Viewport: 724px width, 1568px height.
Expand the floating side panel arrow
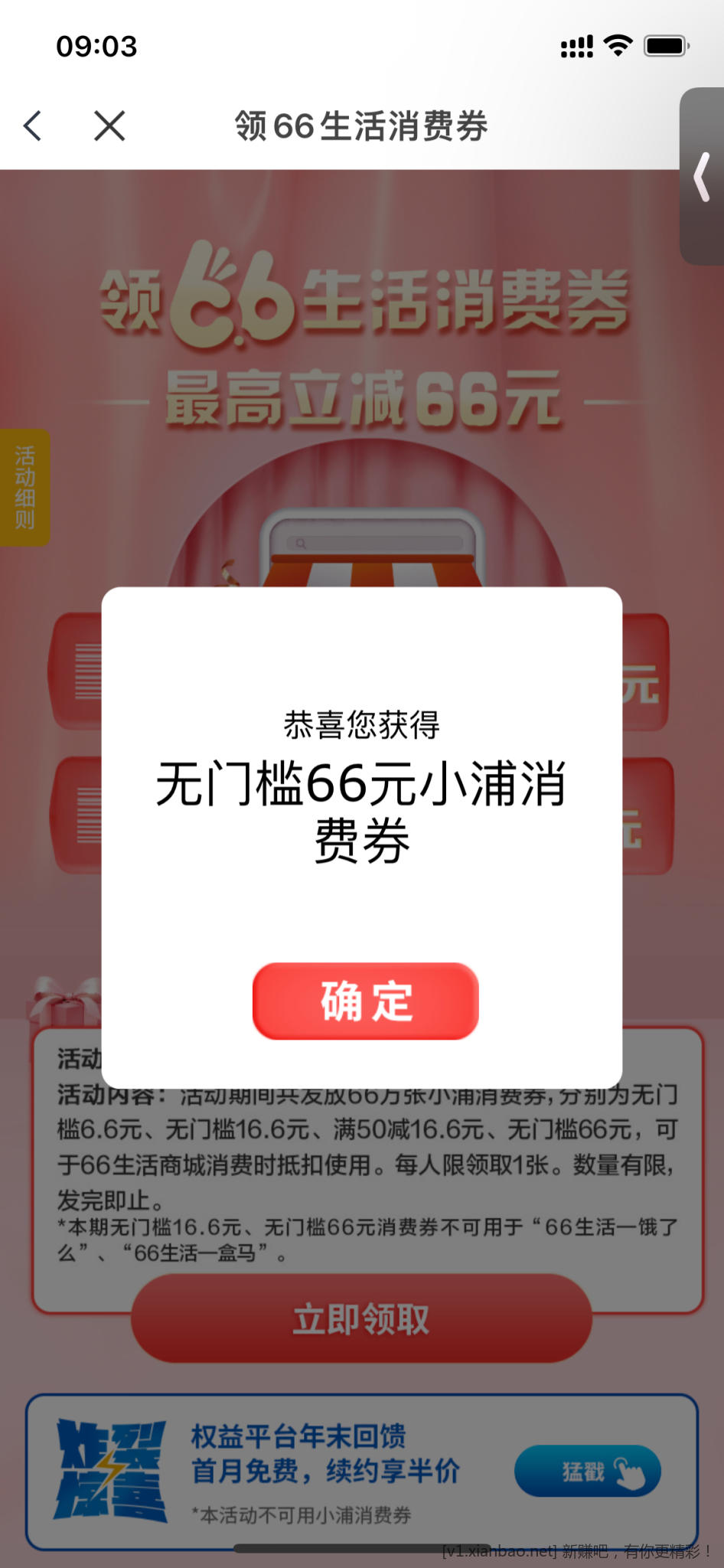(702, 177)
